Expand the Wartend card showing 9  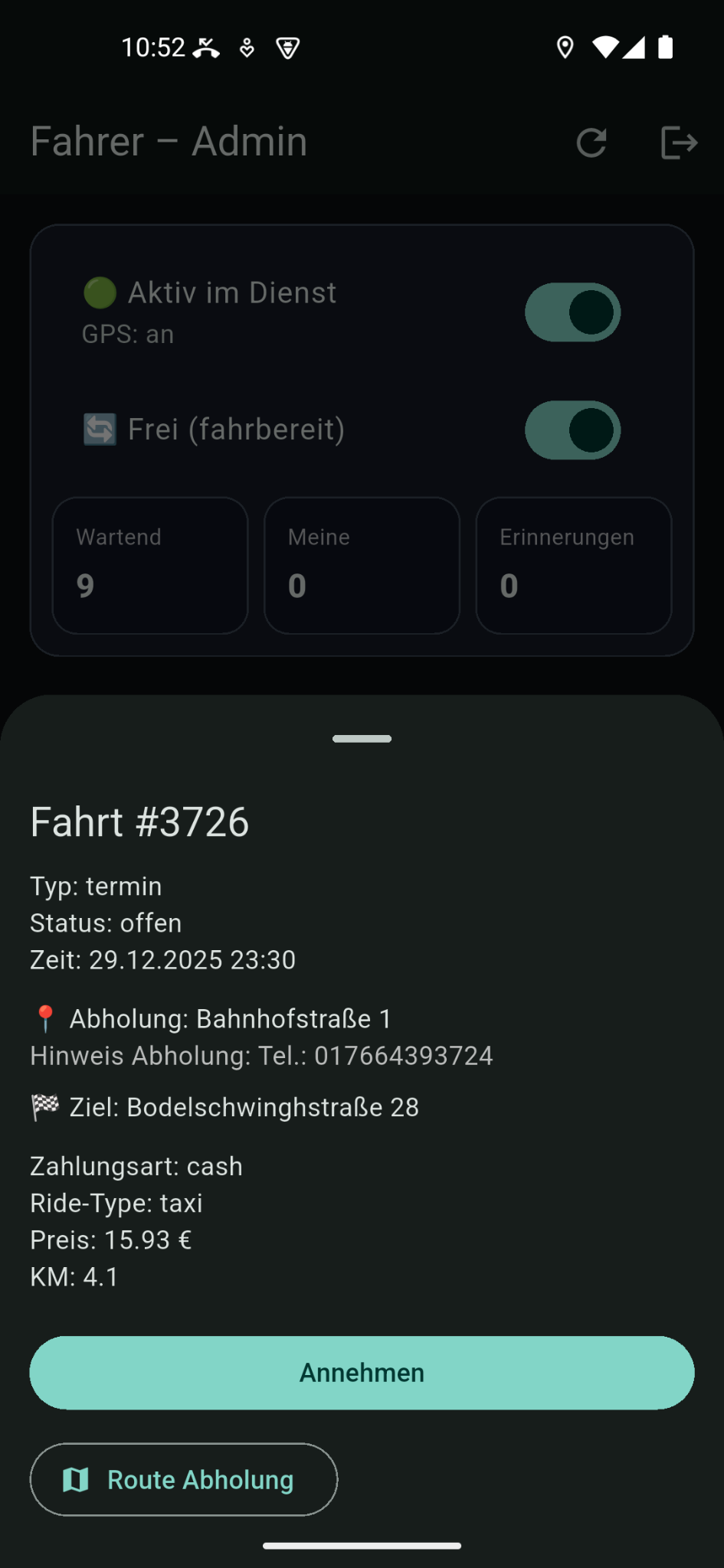coord(149,565)
